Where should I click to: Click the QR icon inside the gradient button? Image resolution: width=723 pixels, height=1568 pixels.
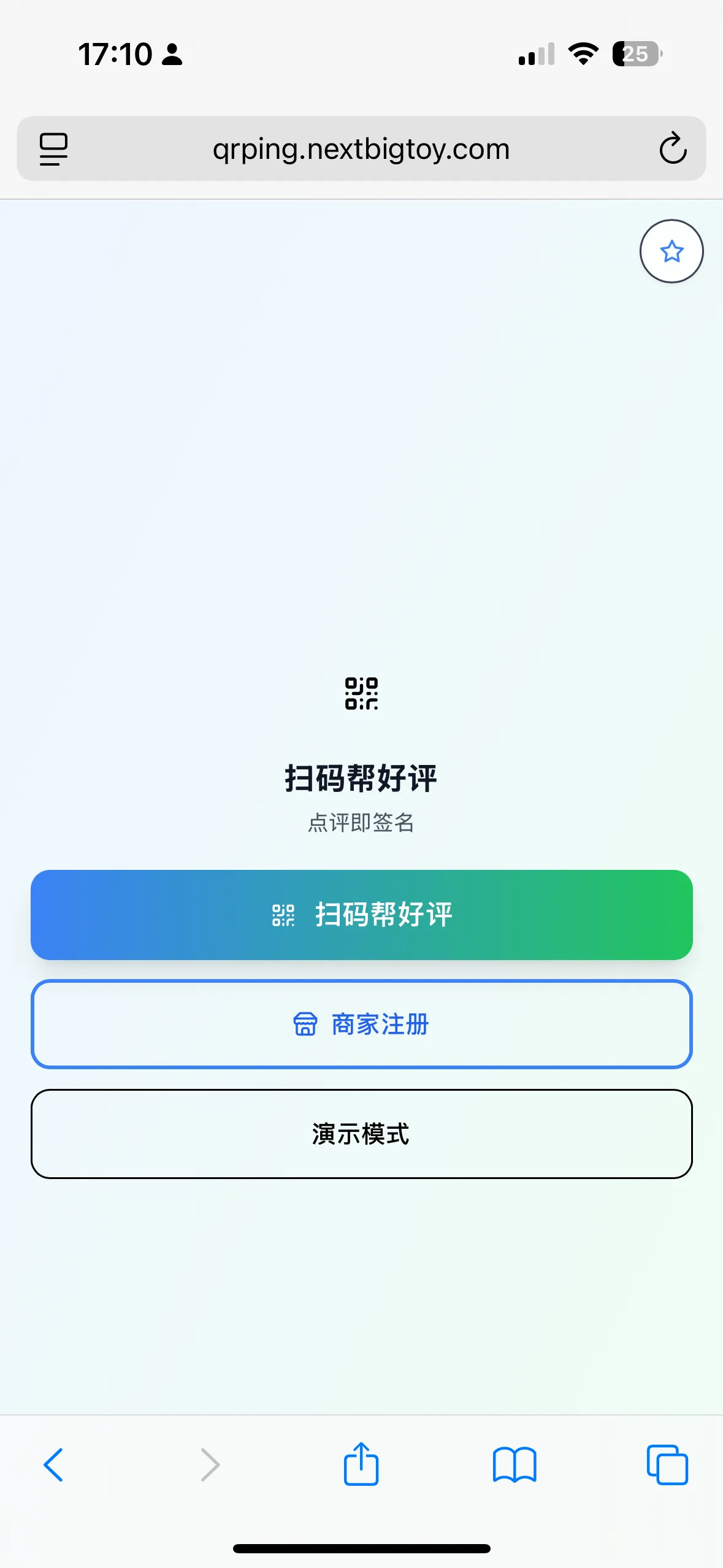point(283,915)
